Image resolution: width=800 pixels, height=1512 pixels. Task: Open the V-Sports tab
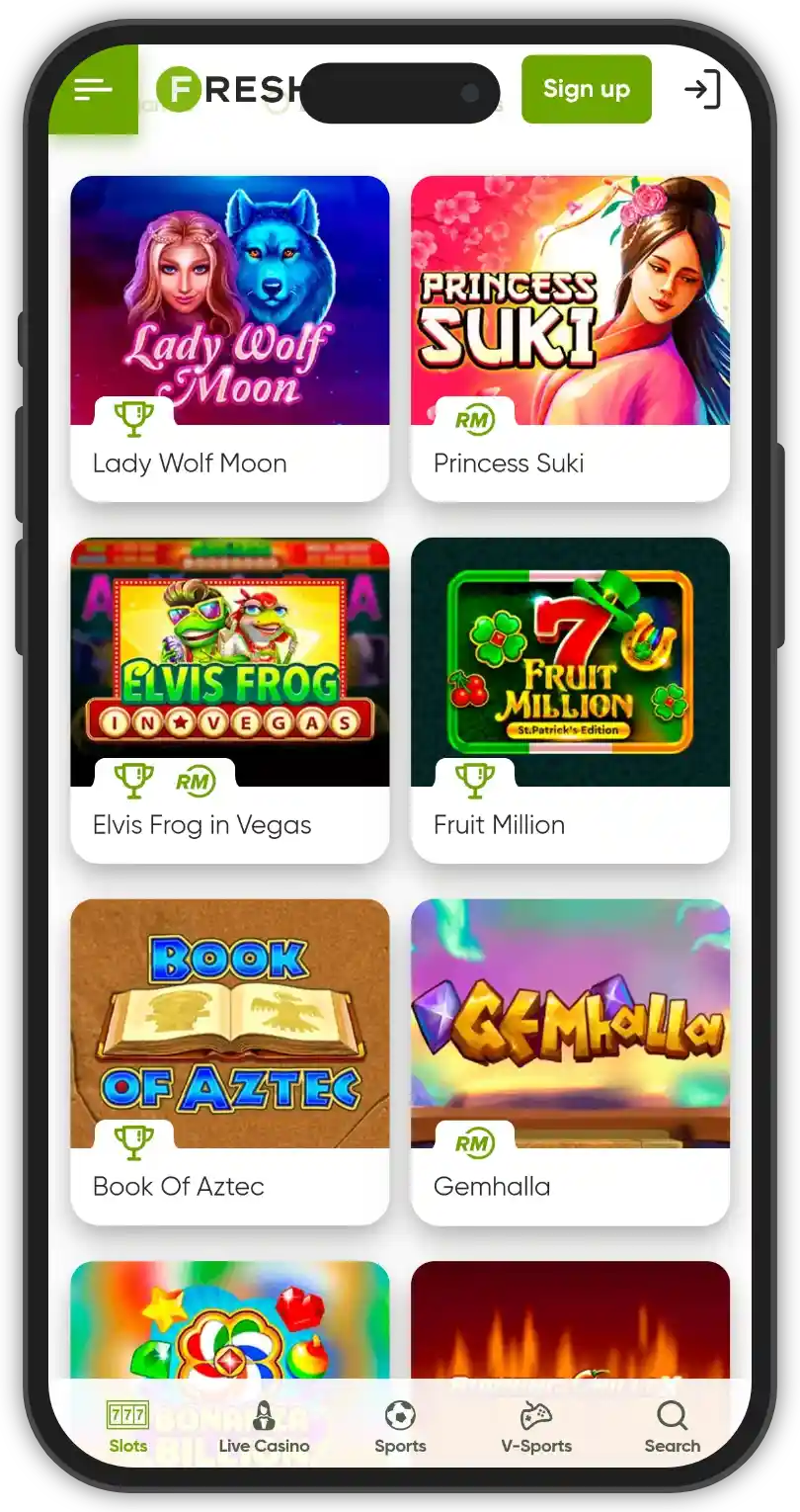536,1428
